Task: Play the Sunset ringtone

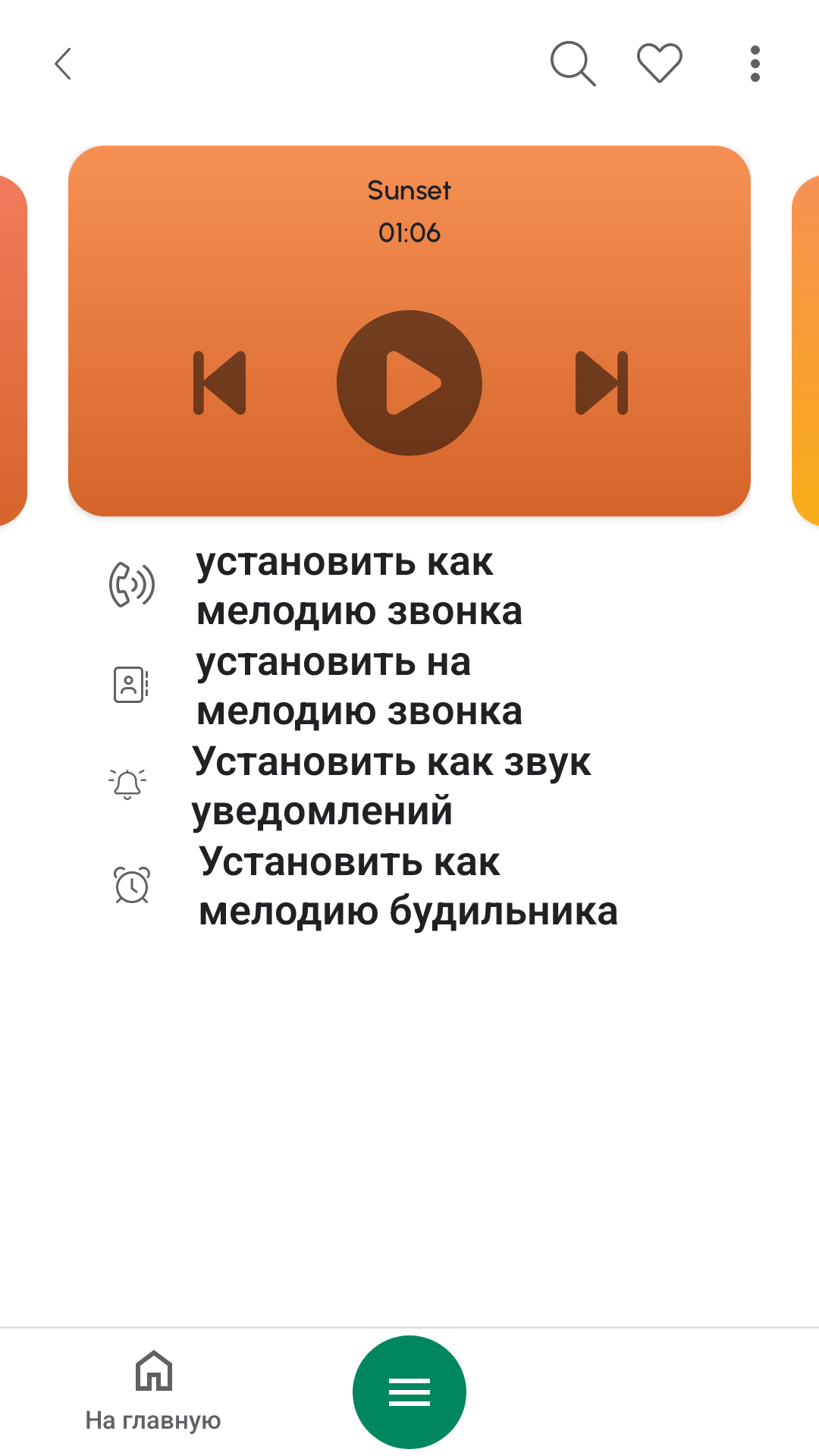Action: pos(409,383)
